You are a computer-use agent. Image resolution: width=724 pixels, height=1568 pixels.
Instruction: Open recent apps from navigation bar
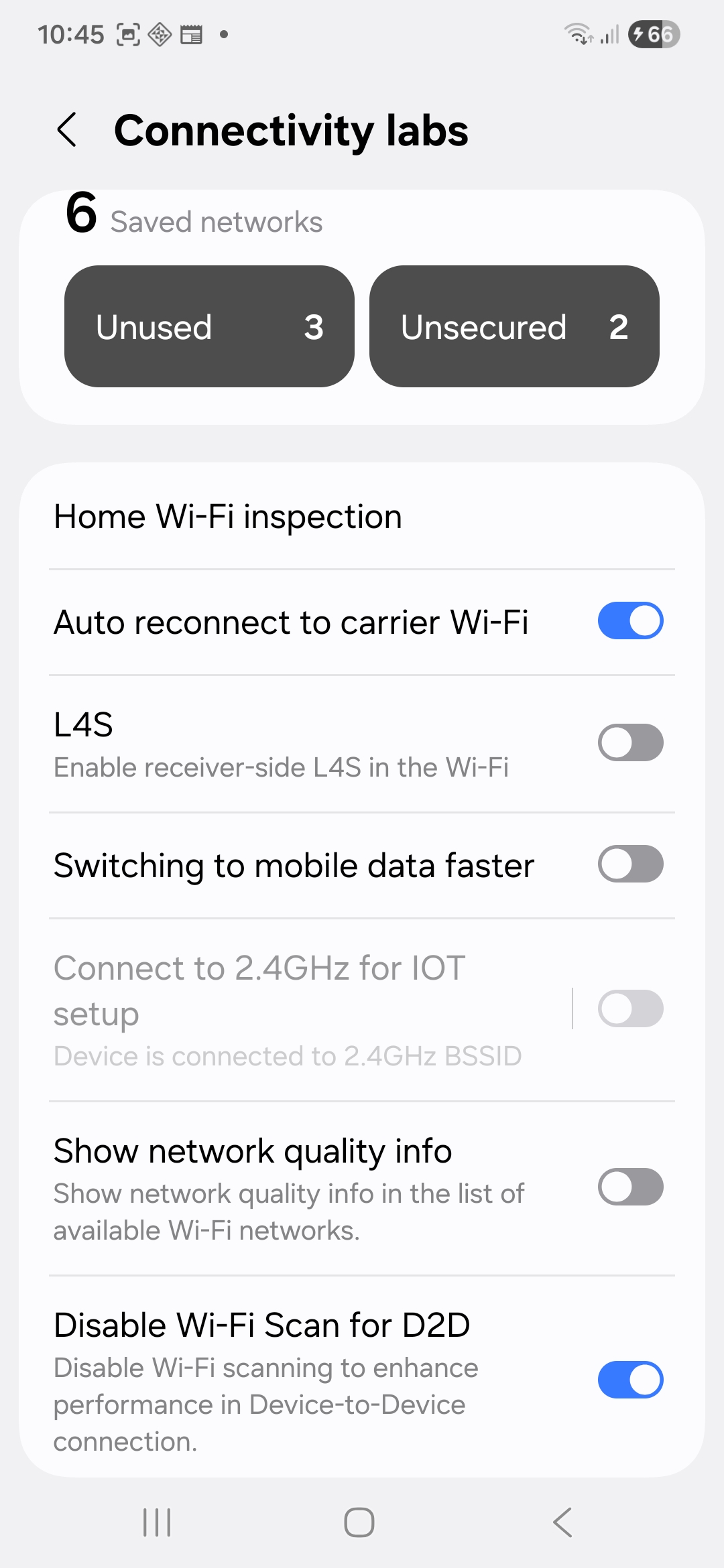coord(157,1522)
